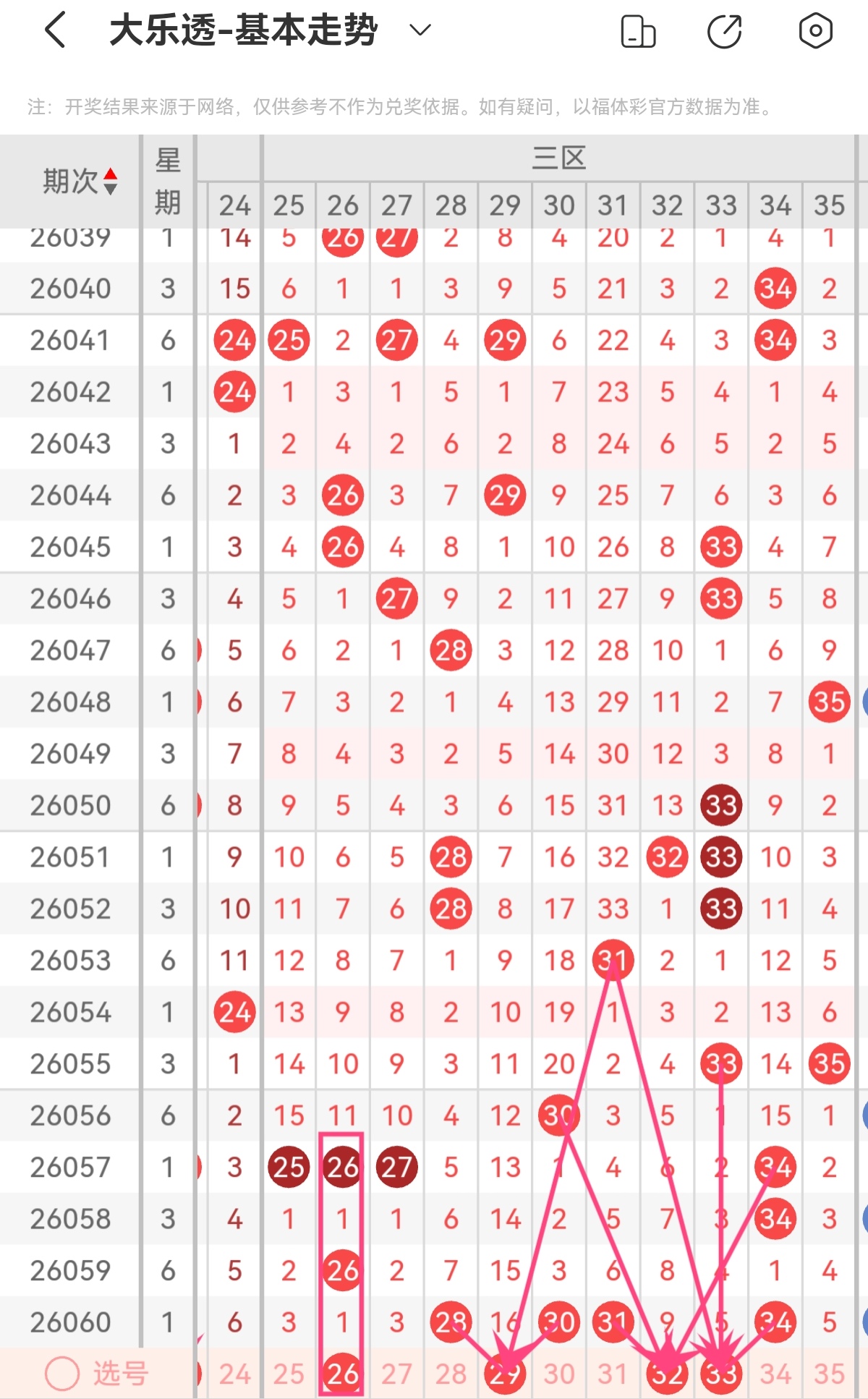Select number 27 in the 选号 row

396,1373
